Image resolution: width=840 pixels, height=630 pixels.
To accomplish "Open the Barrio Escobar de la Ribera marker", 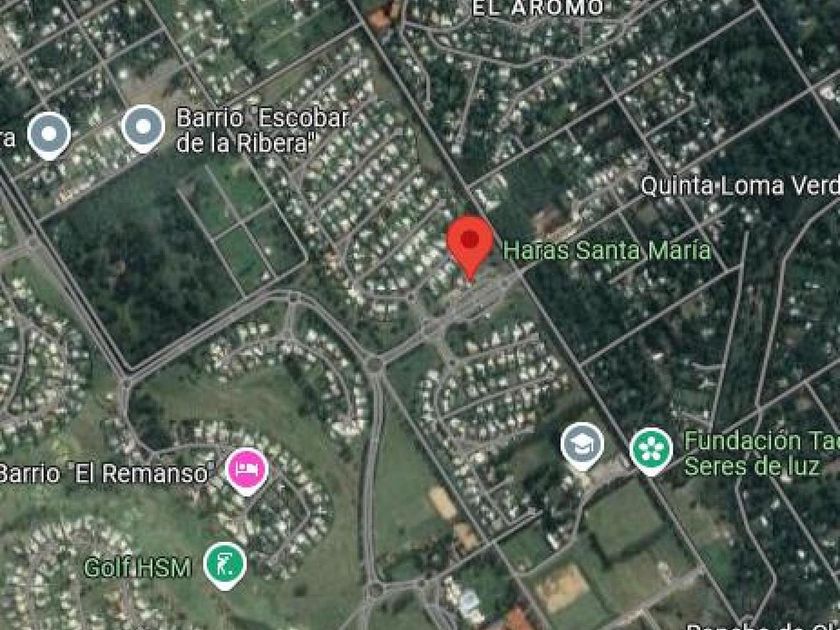I will pos(143,129).
